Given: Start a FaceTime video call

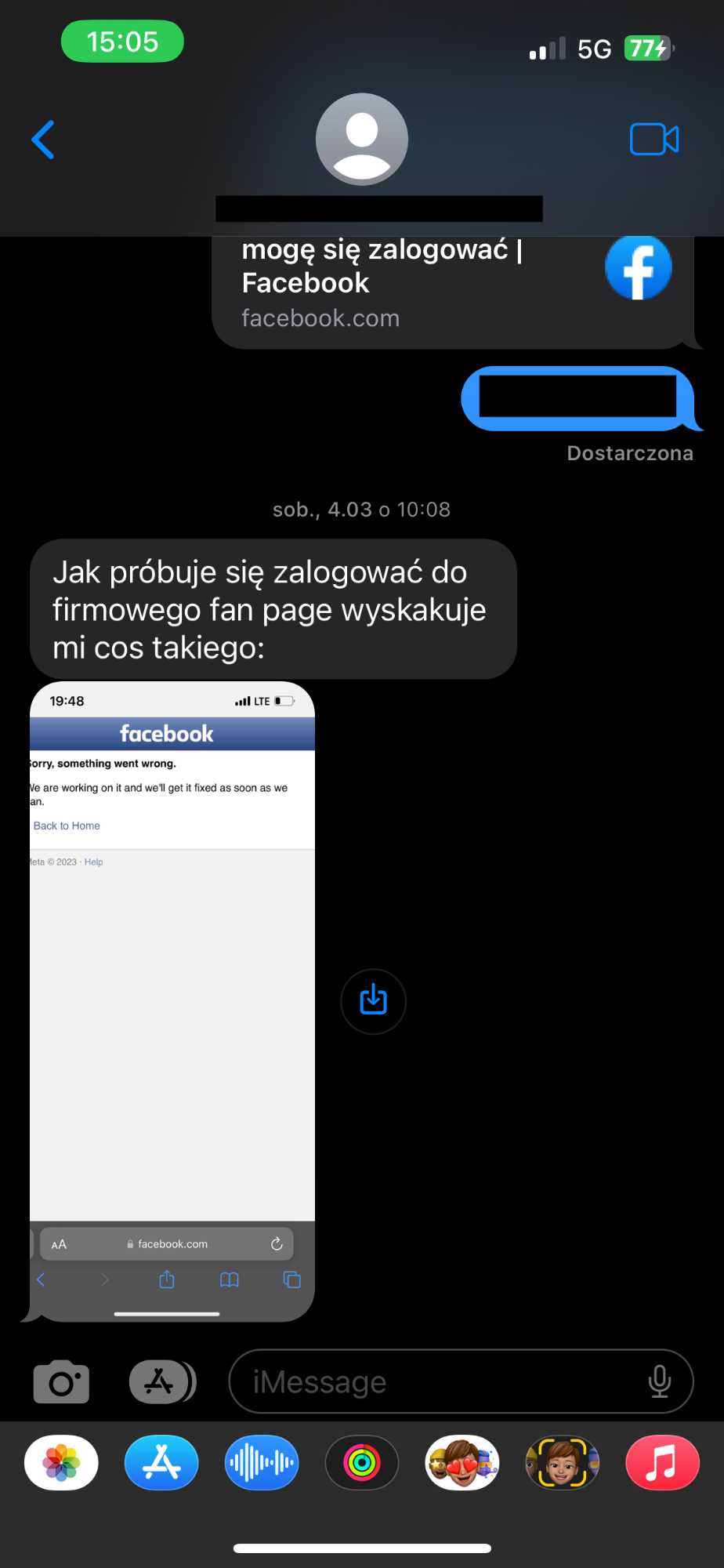Looking at the screenshot, I should [654, 140].
